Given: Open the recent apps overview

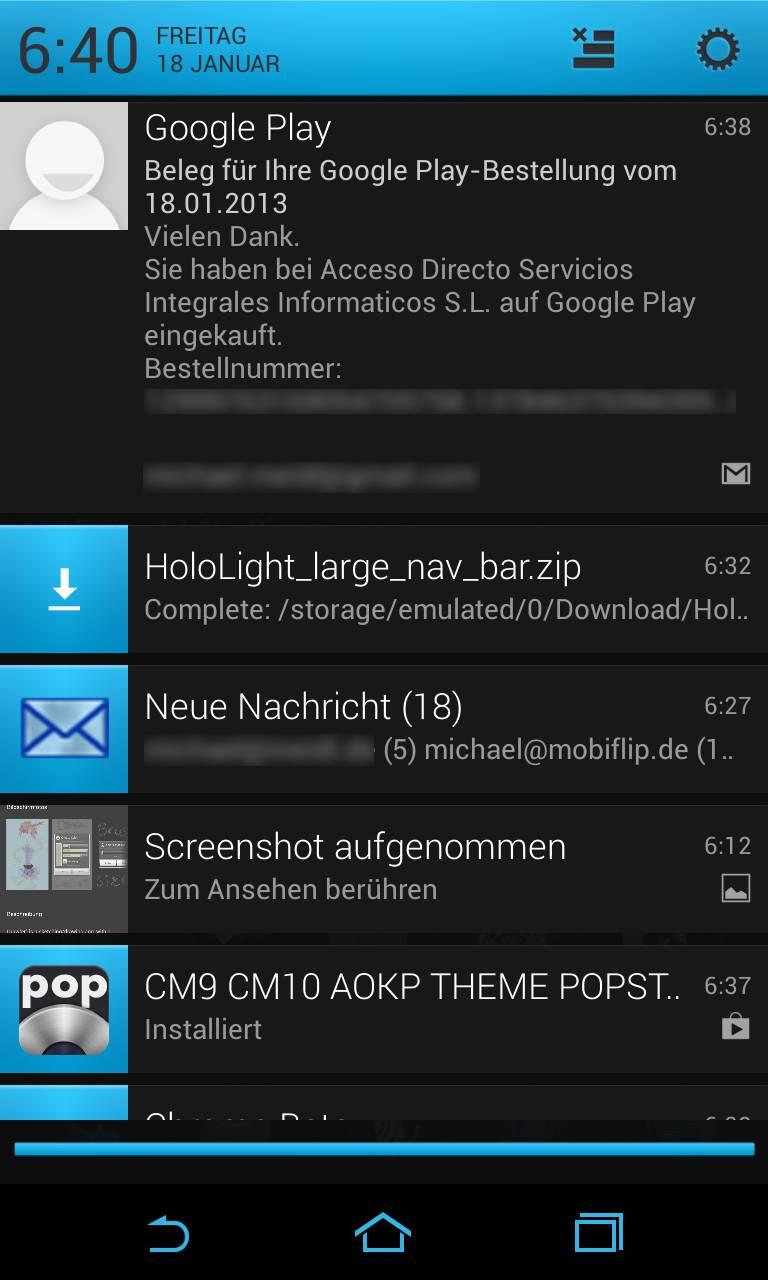Looking at the screenshot, I should tap(599, 1232).
